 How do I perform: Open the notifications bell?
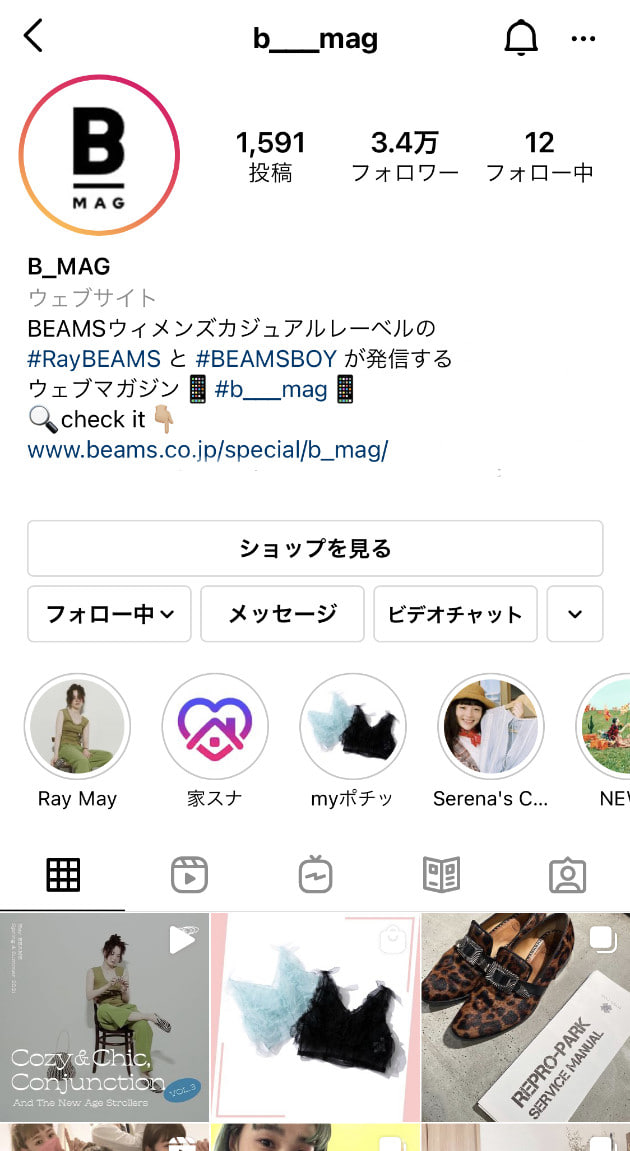pyautogui.click(x=520, y=38)
